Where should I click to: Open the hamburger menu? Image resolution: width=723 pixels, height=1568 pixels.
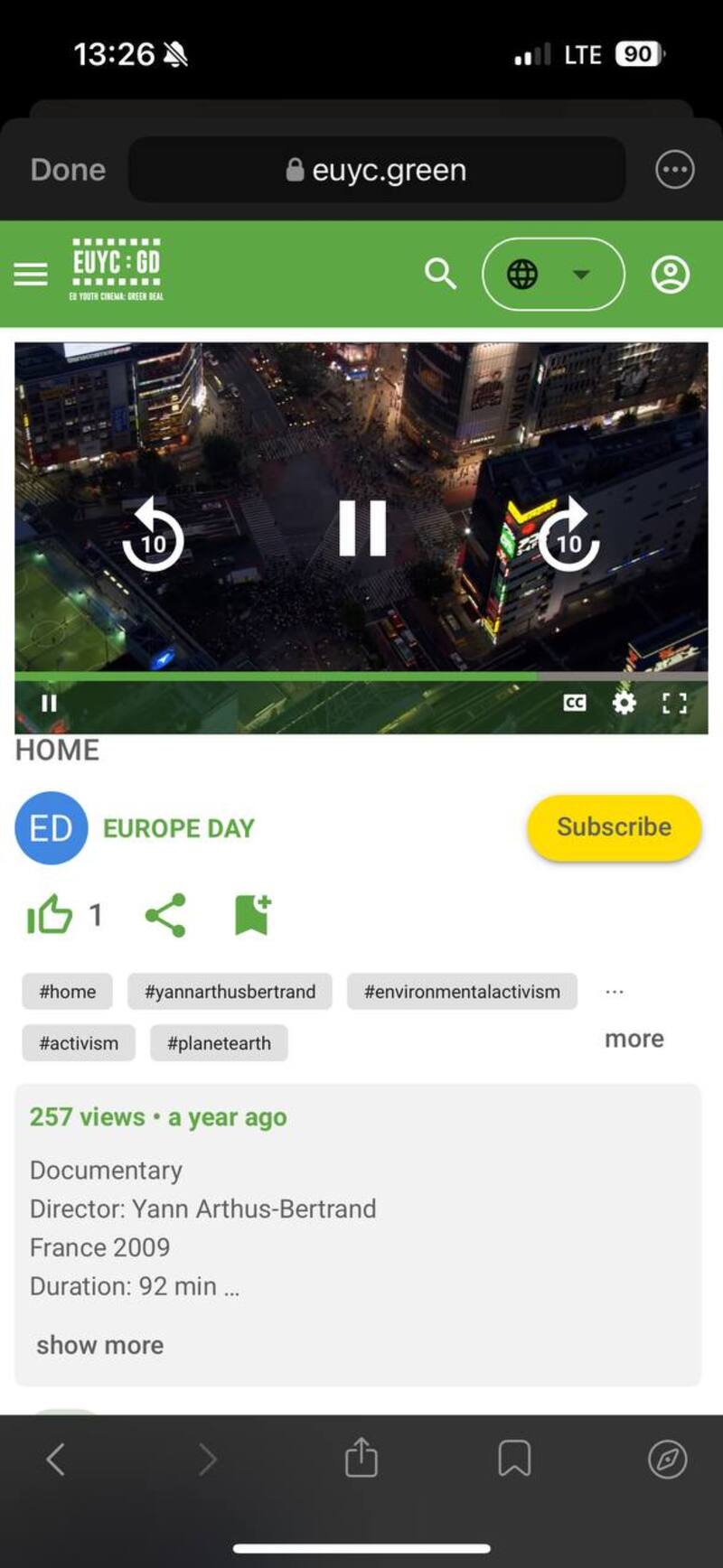(31, 274)
